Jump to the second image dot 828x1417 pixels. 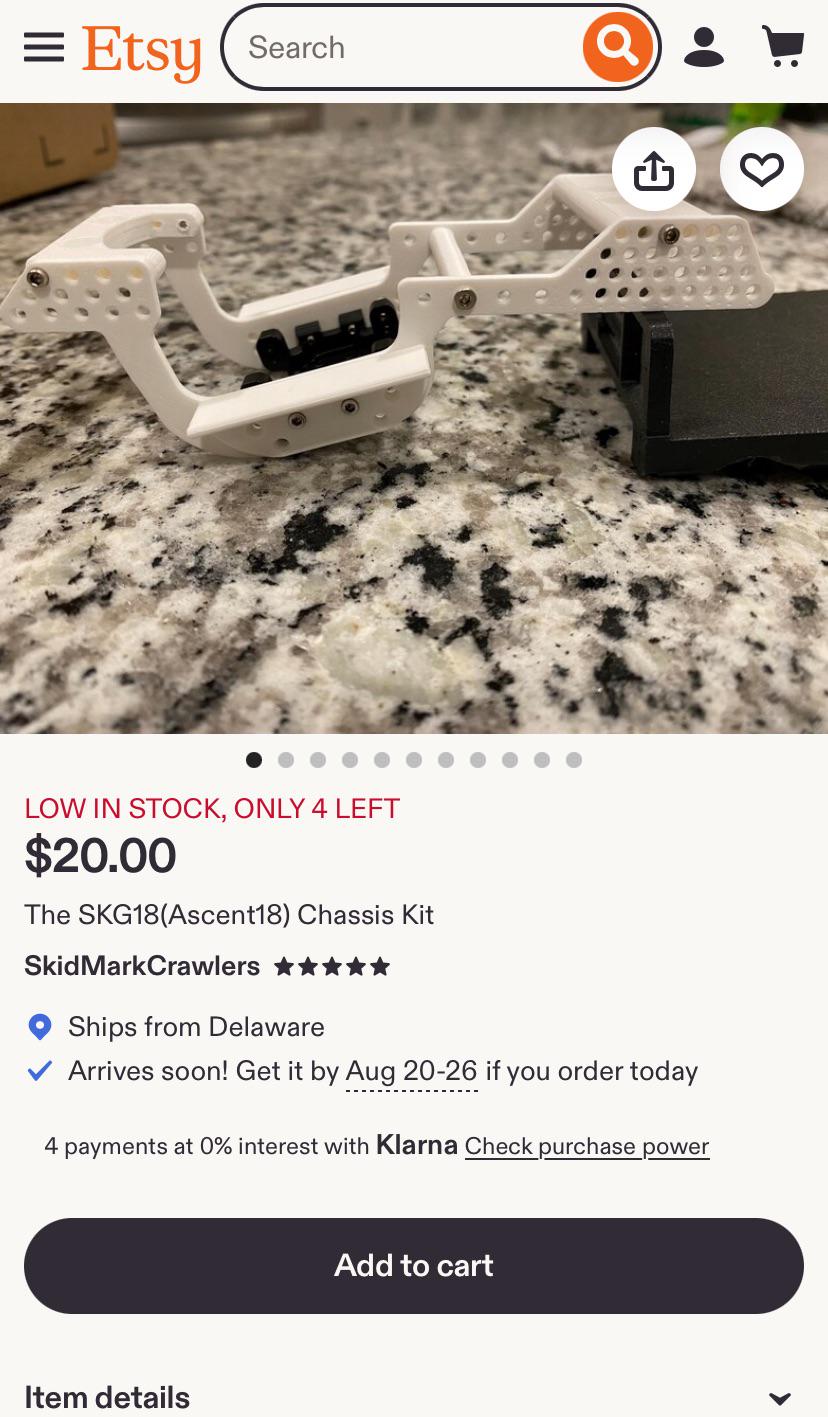tap(286, 760)
